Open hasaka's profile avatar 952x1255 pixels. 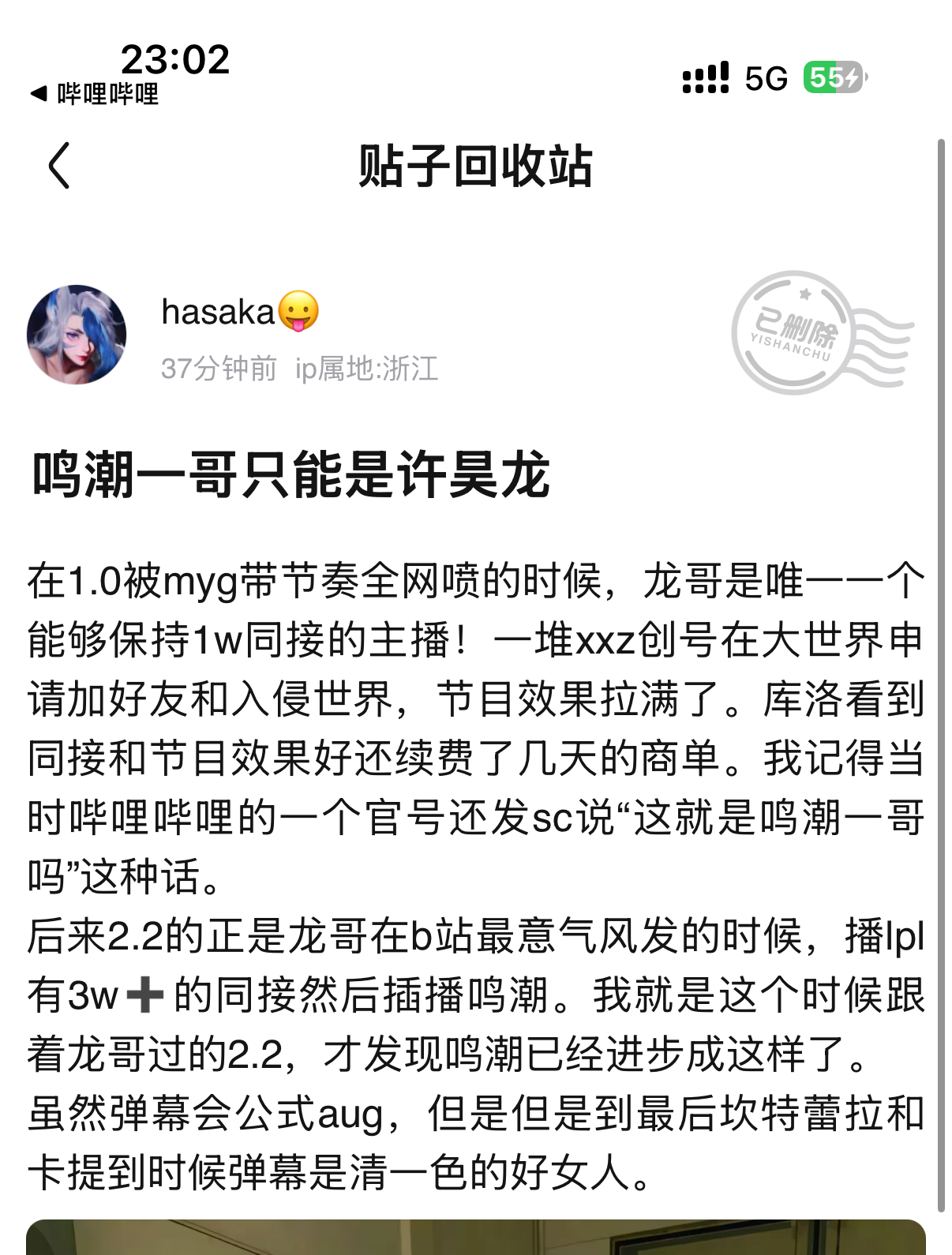[77, 335]
